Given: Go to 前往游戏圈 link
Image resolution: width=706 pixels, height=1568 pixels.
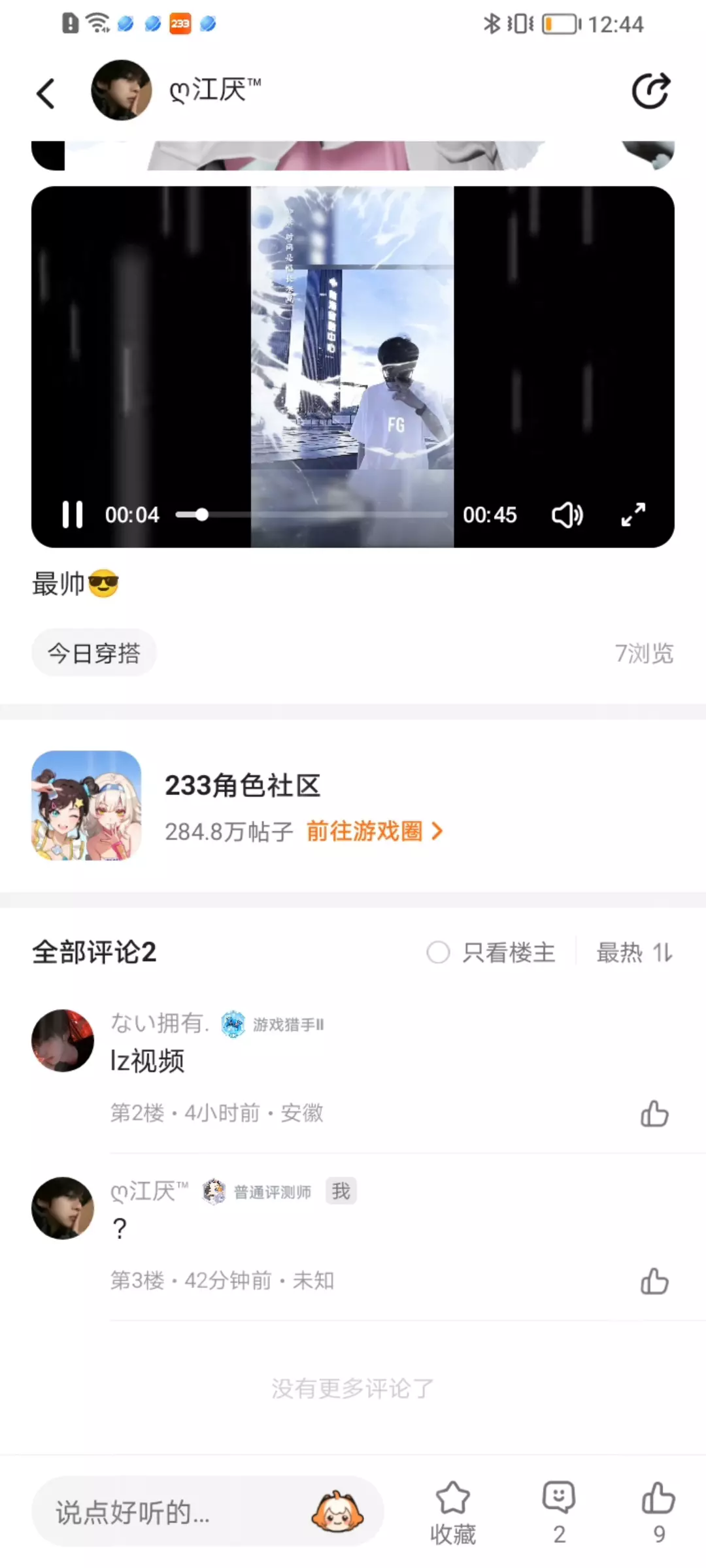Looking at the screenshot, I should [x=374, y=832].
